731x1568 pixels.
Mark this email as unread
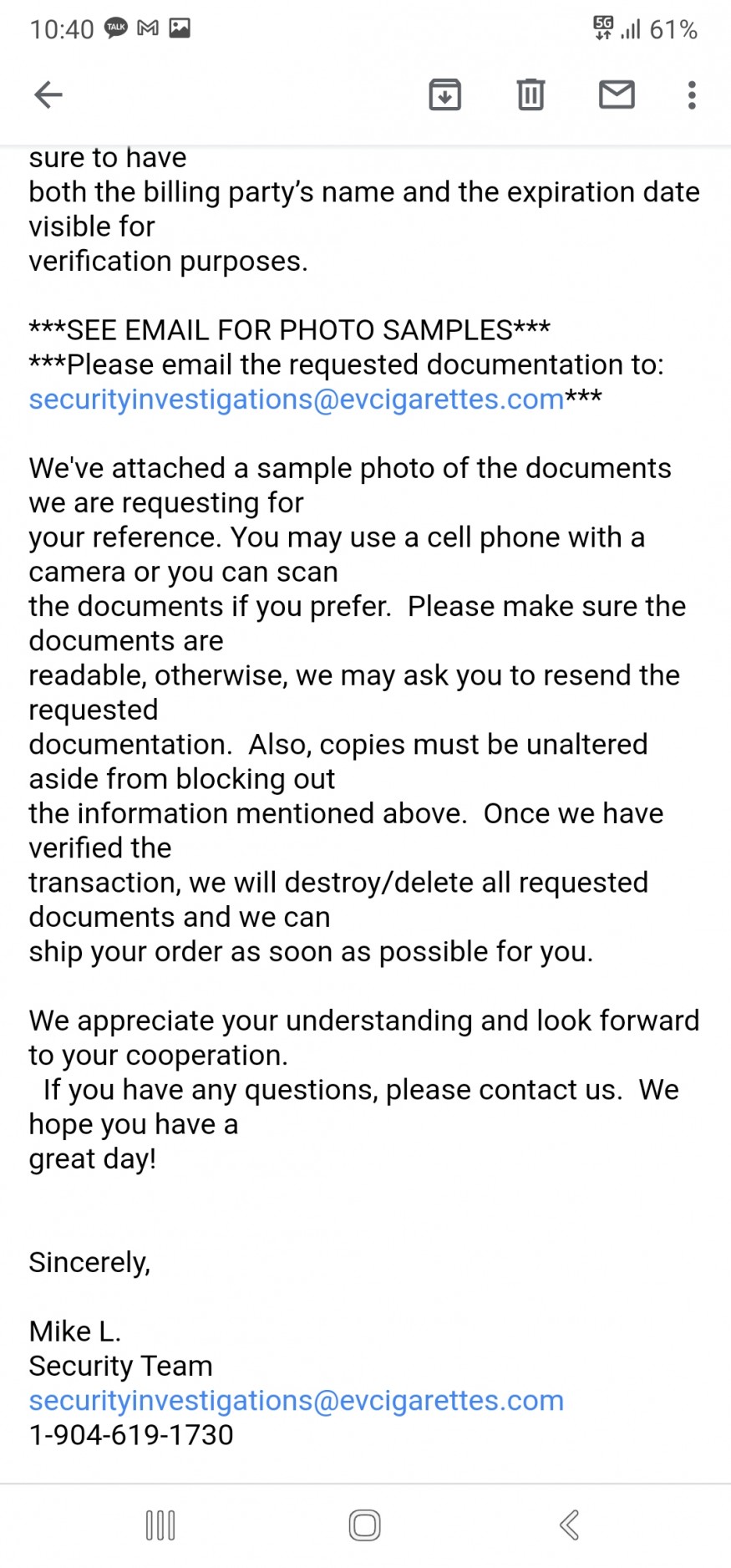coord(617,94)
